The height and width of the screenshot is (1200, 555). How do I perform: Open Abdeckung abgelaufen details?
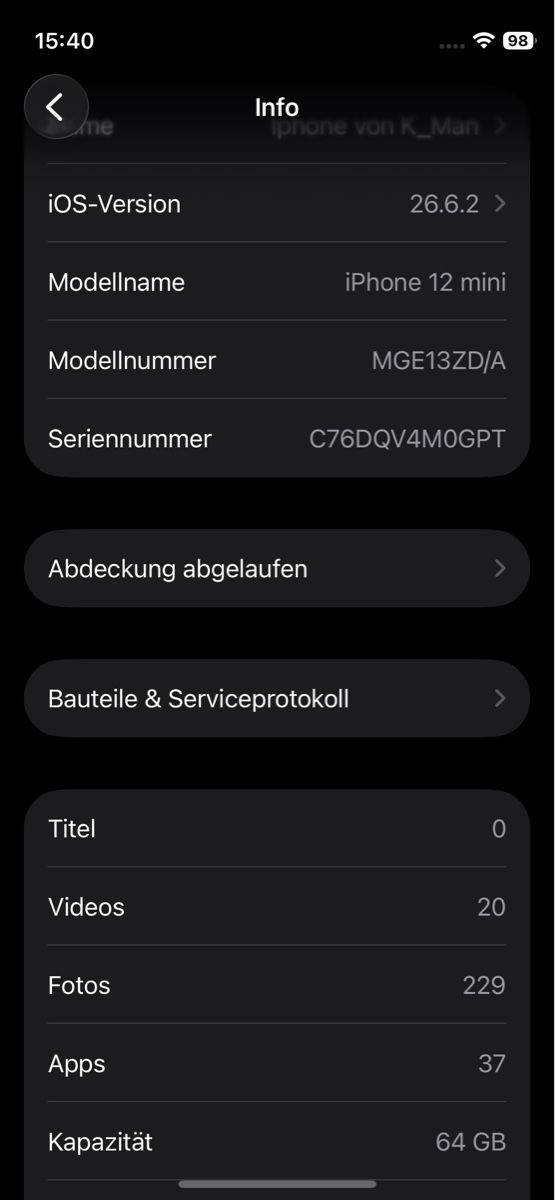[277, 568]
